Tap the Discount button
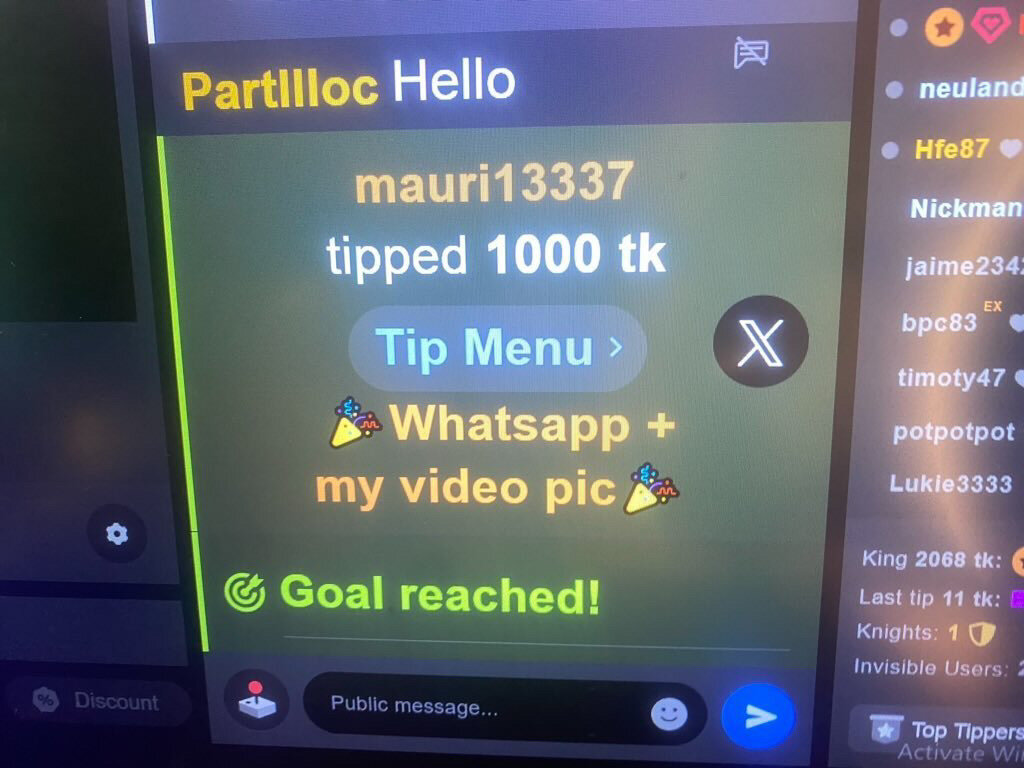The width and height of the screenshot is (1024, 768). (98, 701)
